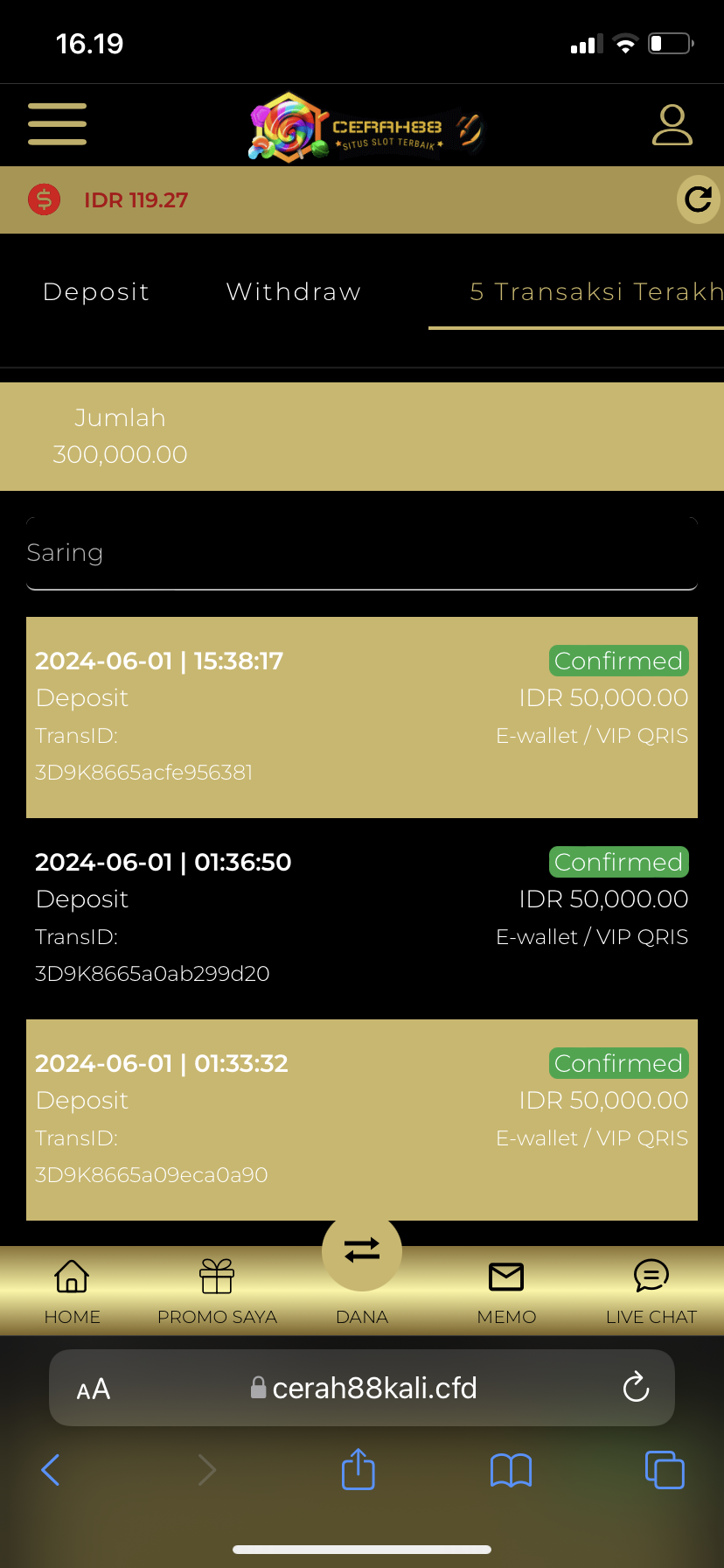The height and width of the screenshot is (1568, 724).
Task: Open the MEMO inbox
Action: point(506,1290)
